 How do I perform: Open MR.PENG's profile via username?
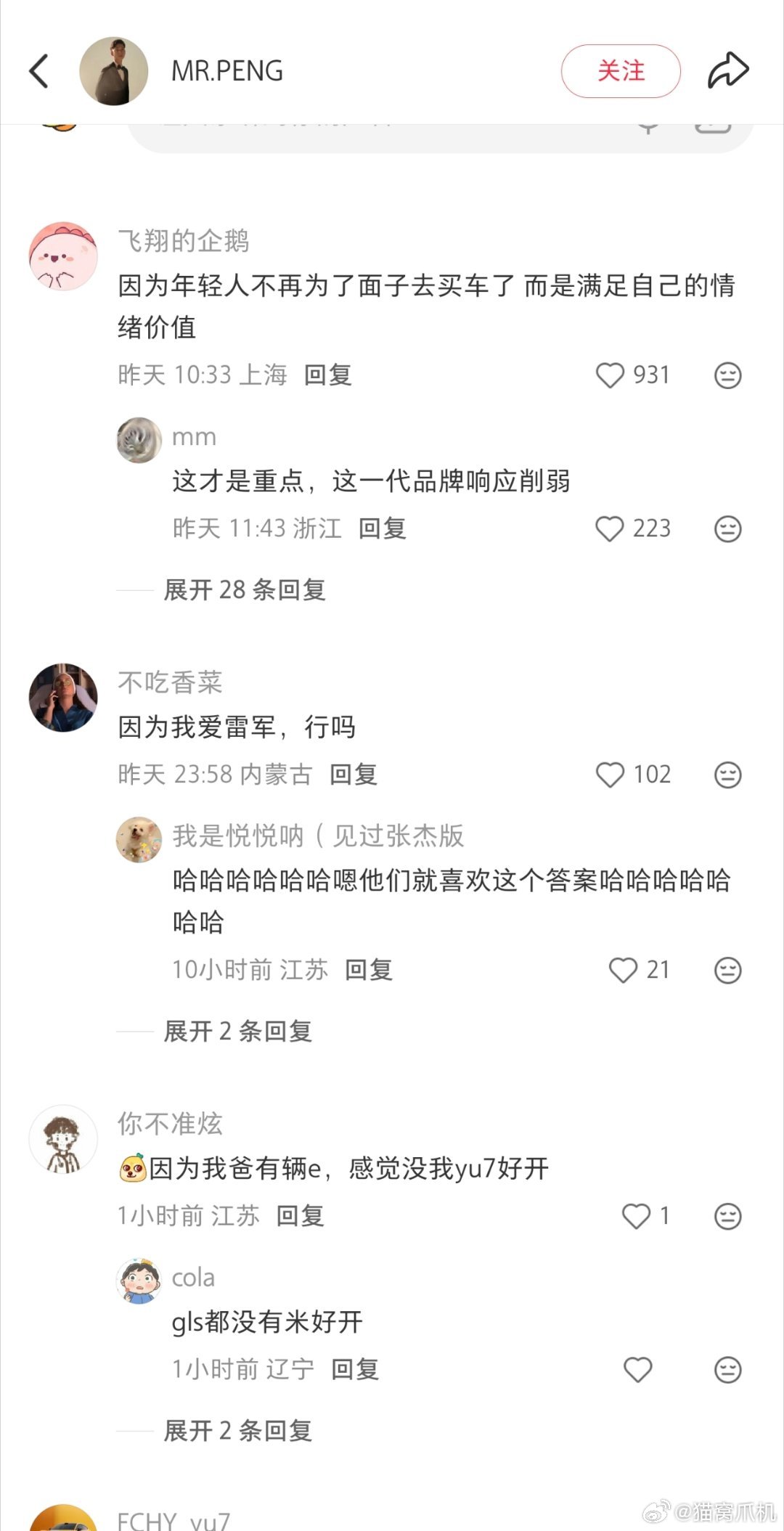click(x=226, y=70)
